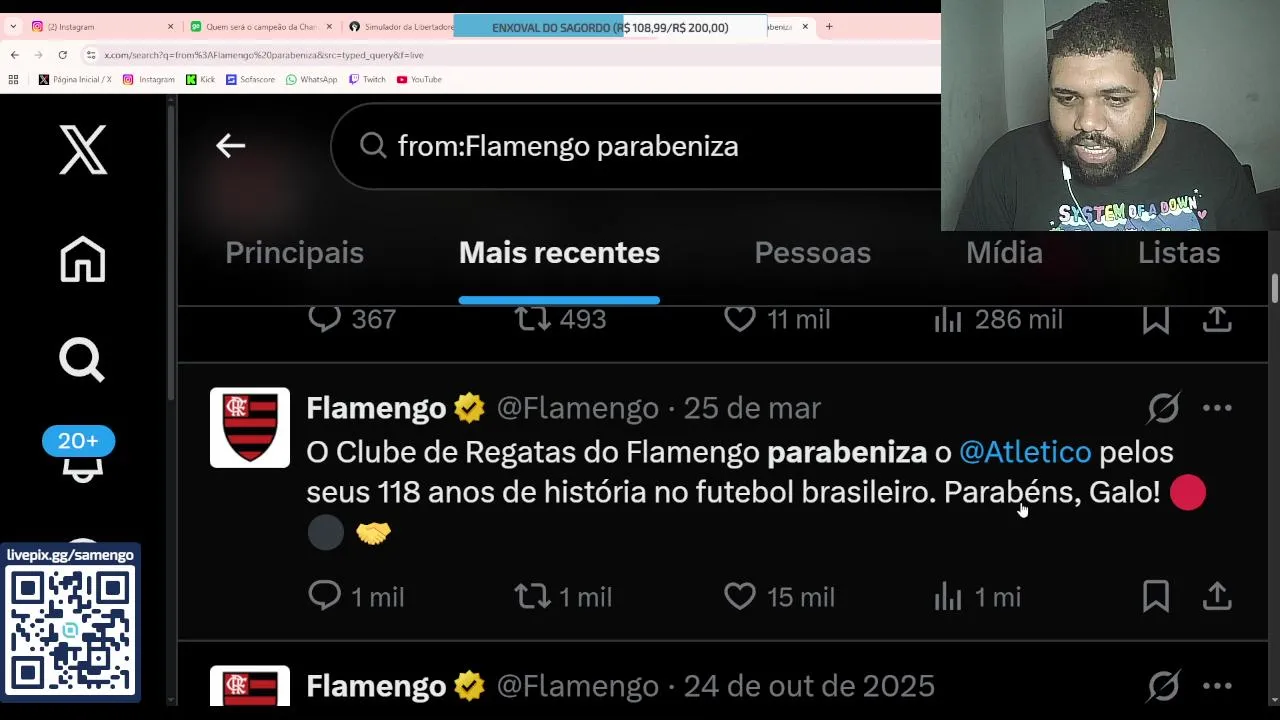Open the Mídia tab
The width and height of the screenshot is (1280, 720).
tap(1004, 253)
